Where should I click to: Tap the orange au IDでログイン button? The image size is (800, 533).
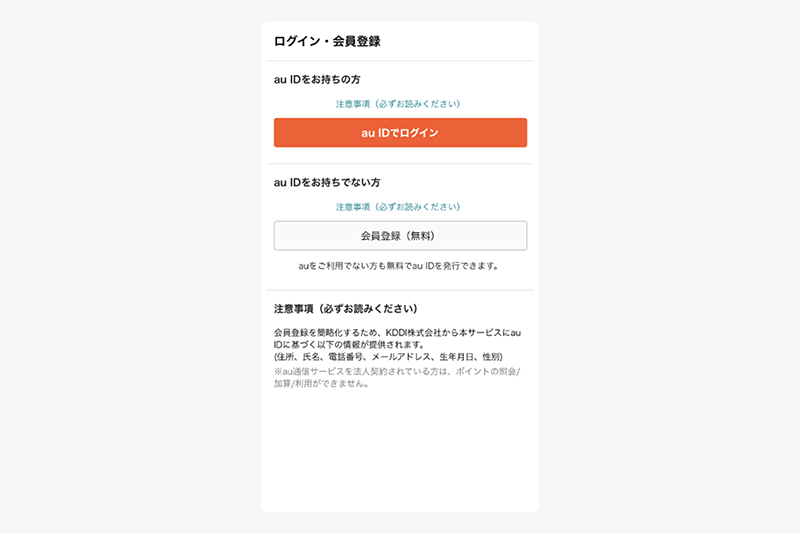tap(400, 133)
